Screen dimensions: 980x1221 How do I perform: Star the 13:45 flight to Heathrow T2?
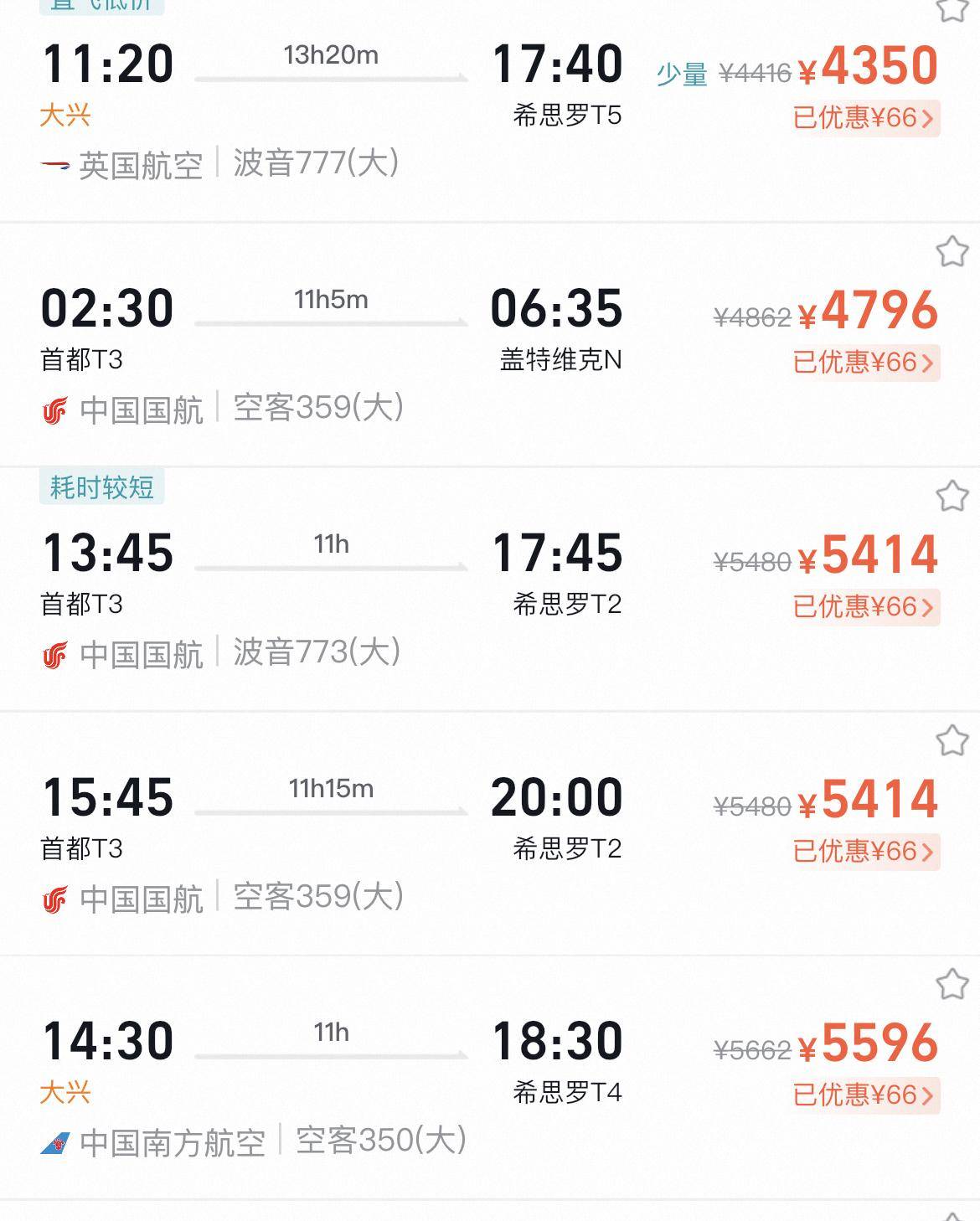(952, 496)
